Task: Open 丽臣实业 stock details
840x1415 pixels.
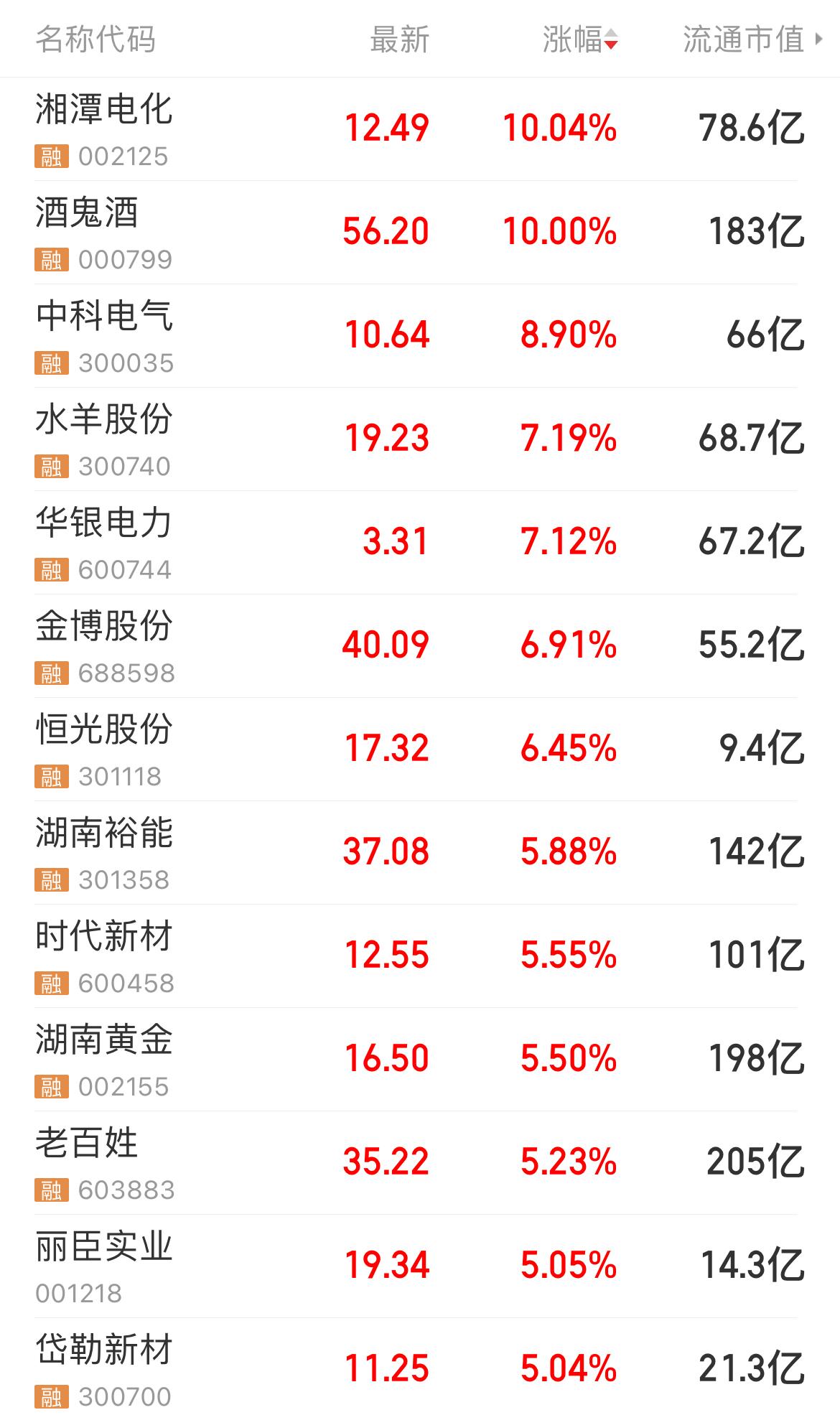Action: (x=105, y=1248)
